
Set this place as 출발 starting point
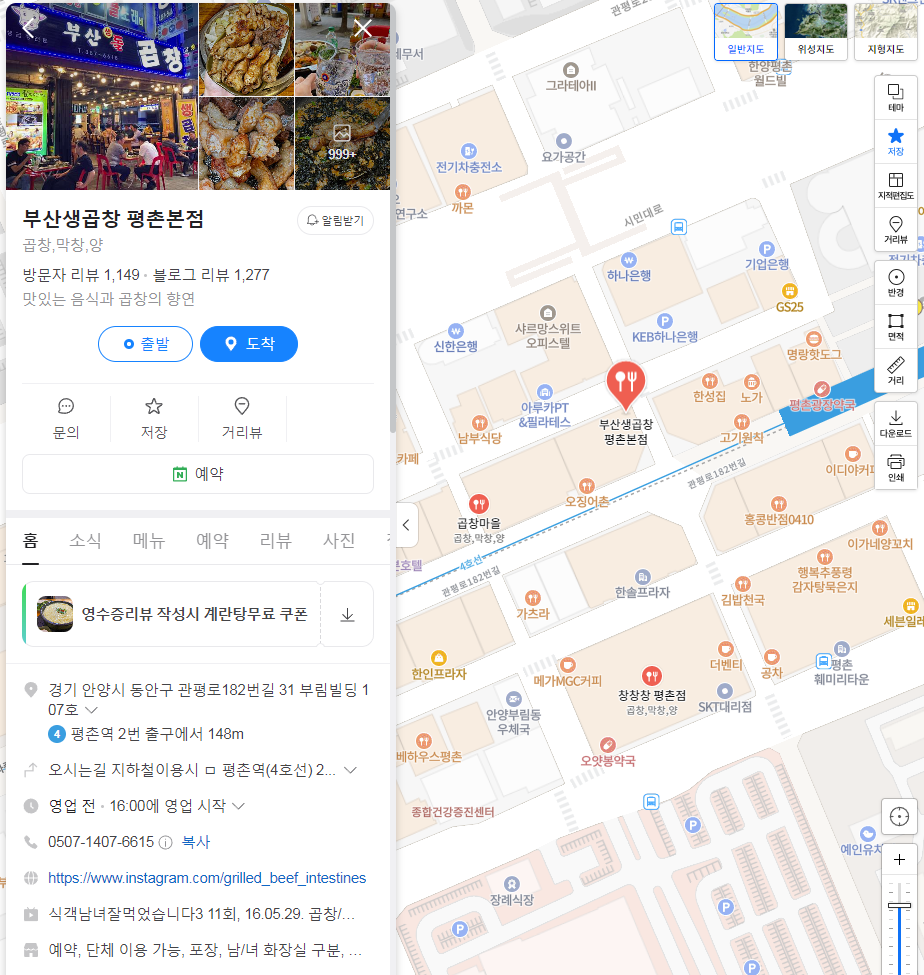pos(145,344)
